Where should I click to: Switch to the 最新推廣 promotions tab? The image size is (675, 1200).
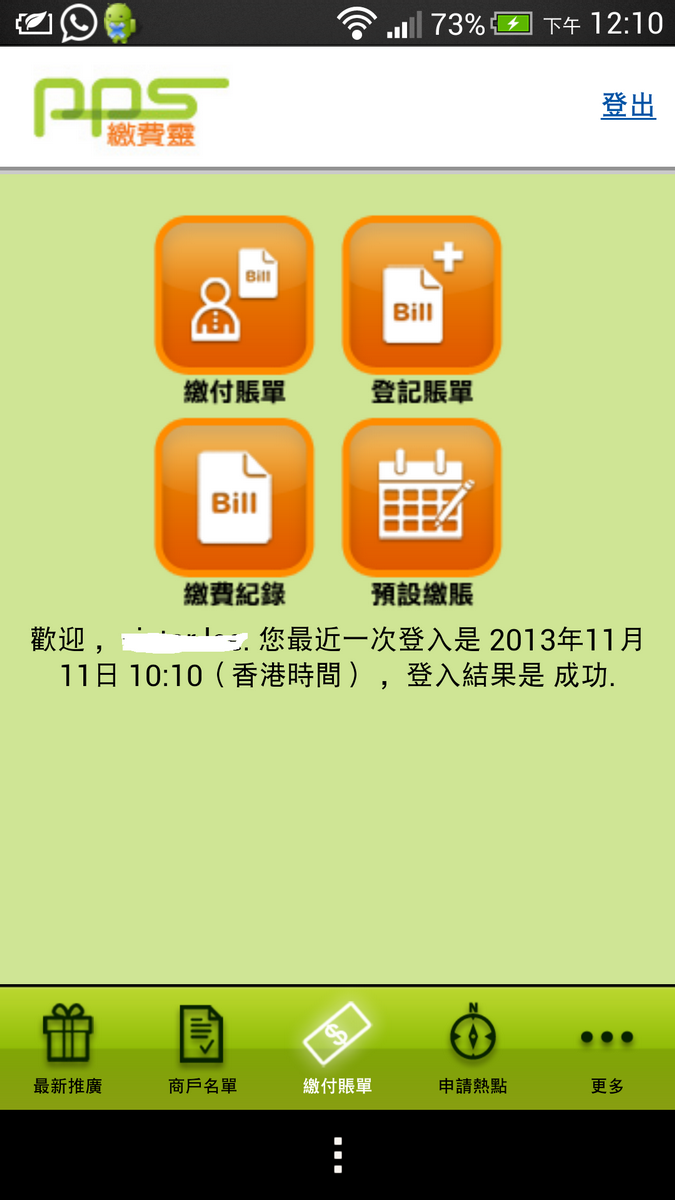click(68, 1048)
